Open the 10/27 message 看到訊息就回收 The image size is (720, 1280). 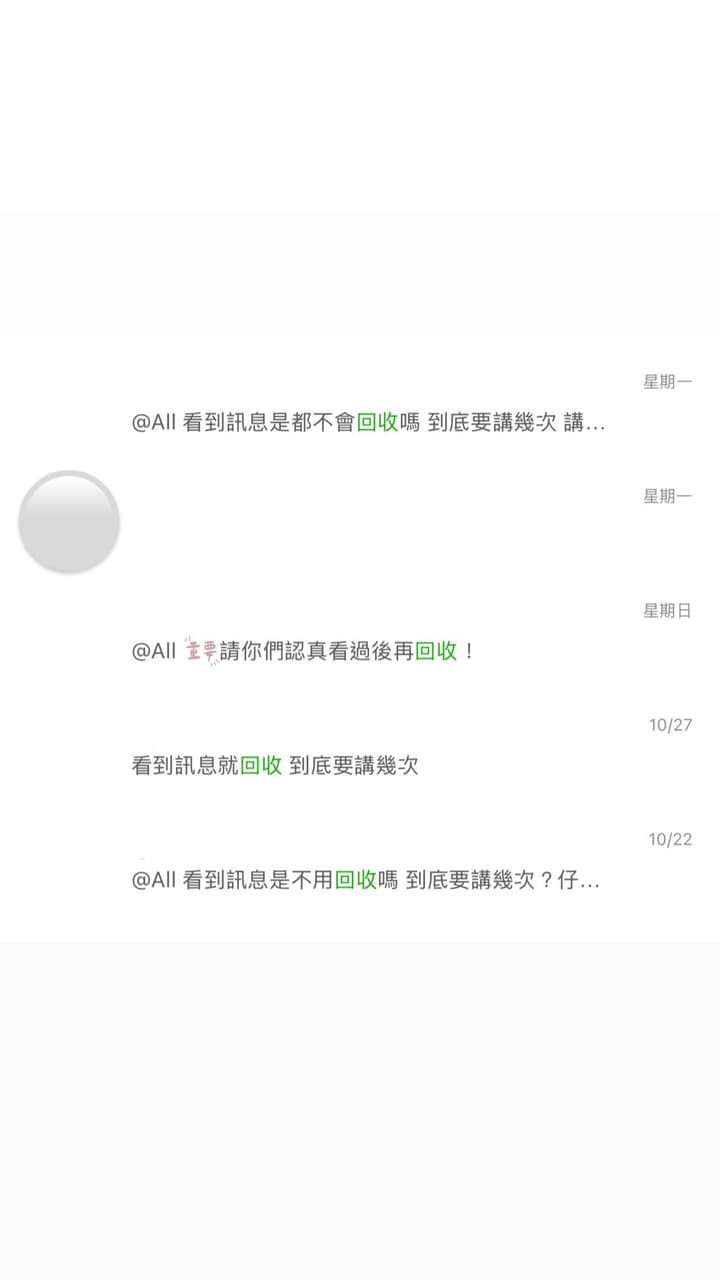pyautogui.click(x=275, y=767)
